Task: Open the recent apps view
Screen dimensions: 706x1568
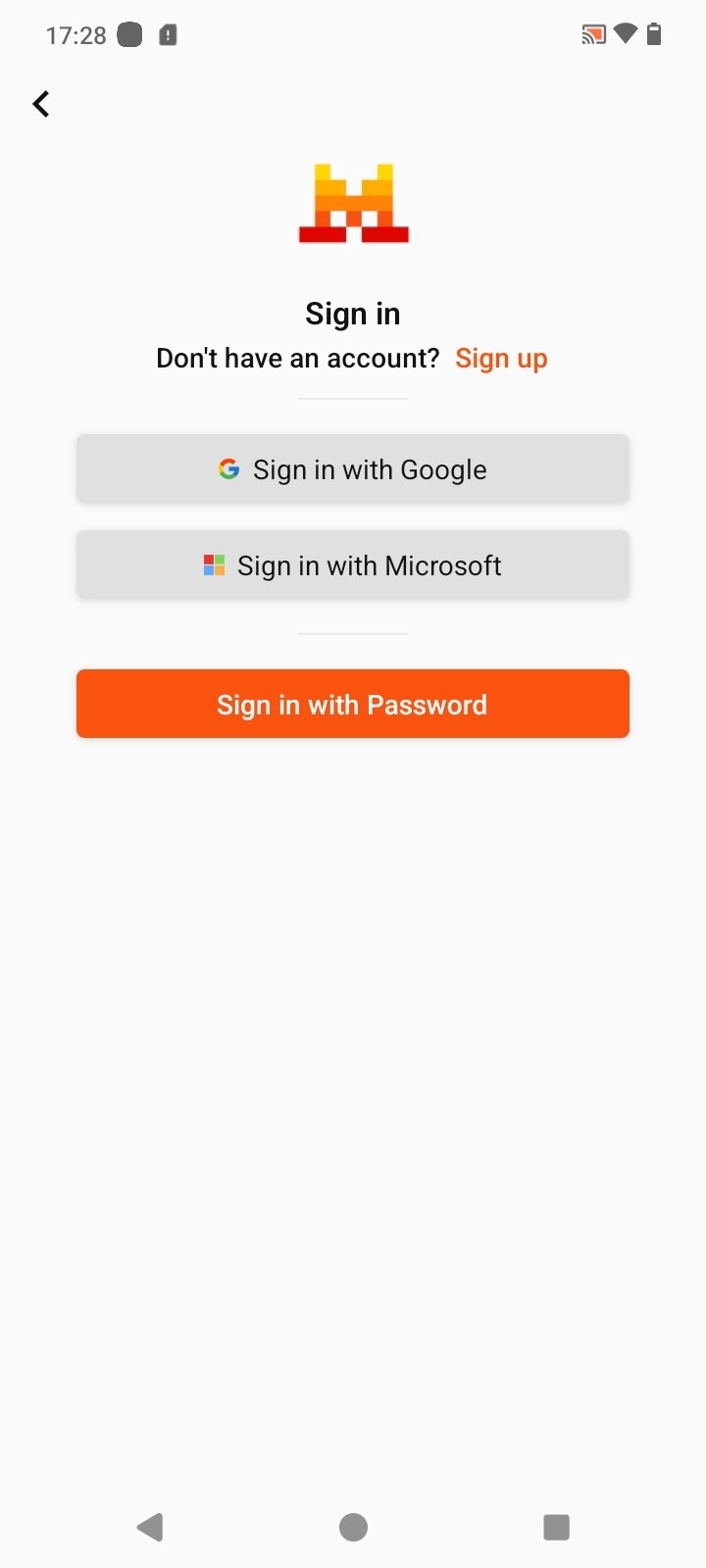Action: [x=556, y=1527]
